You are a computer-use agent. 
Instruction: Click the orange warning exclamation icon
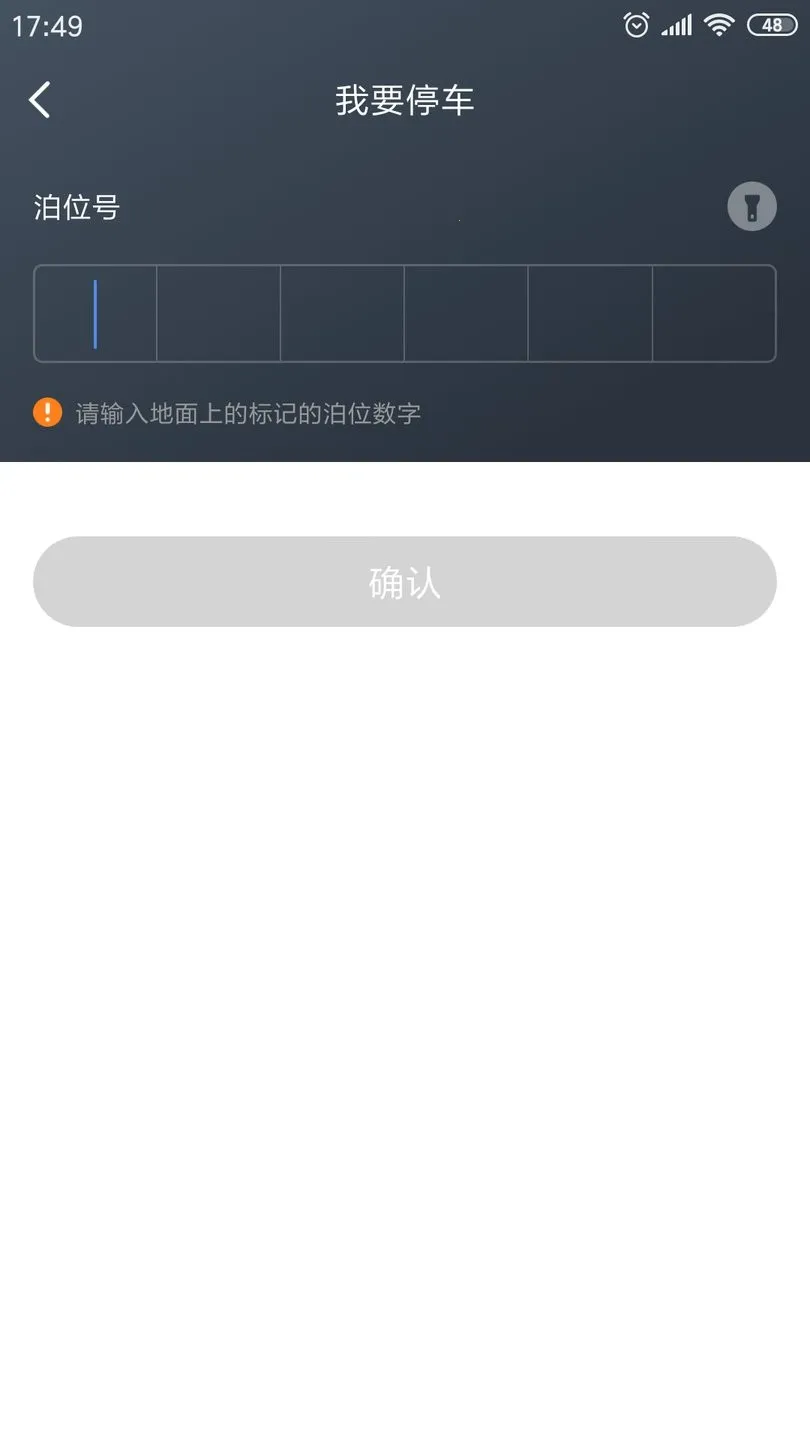(46, 412)
